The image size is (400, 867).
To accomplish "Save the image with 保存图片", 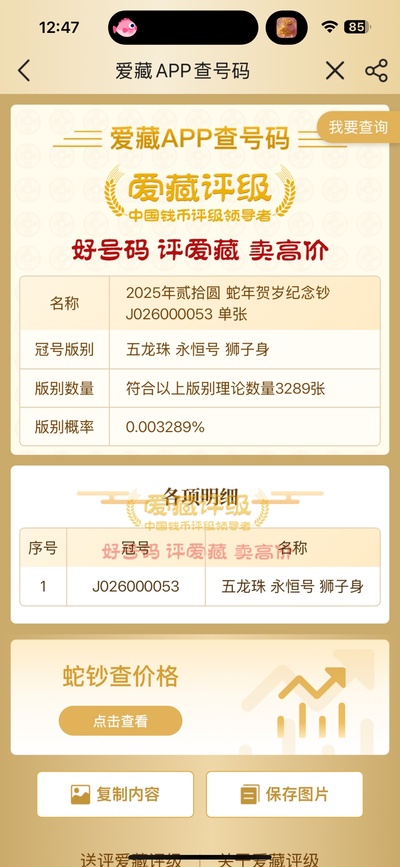I will (284, 795).
